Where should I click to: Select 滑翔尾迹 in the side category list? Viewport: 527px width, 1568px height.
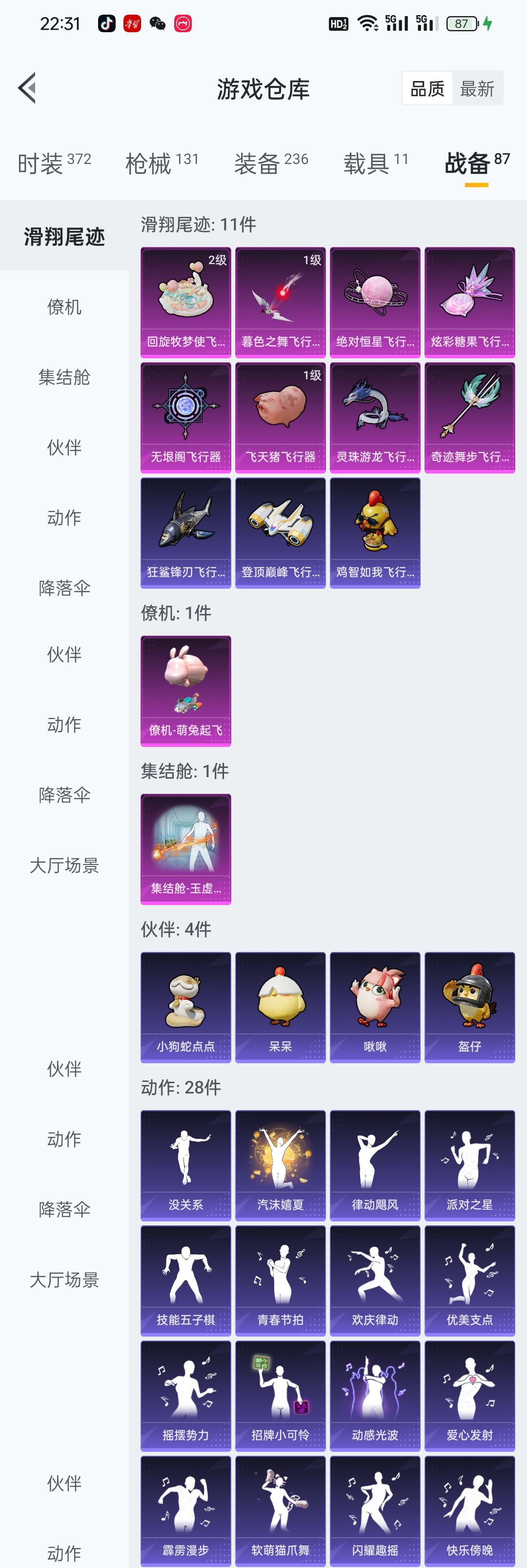point(64,236)
